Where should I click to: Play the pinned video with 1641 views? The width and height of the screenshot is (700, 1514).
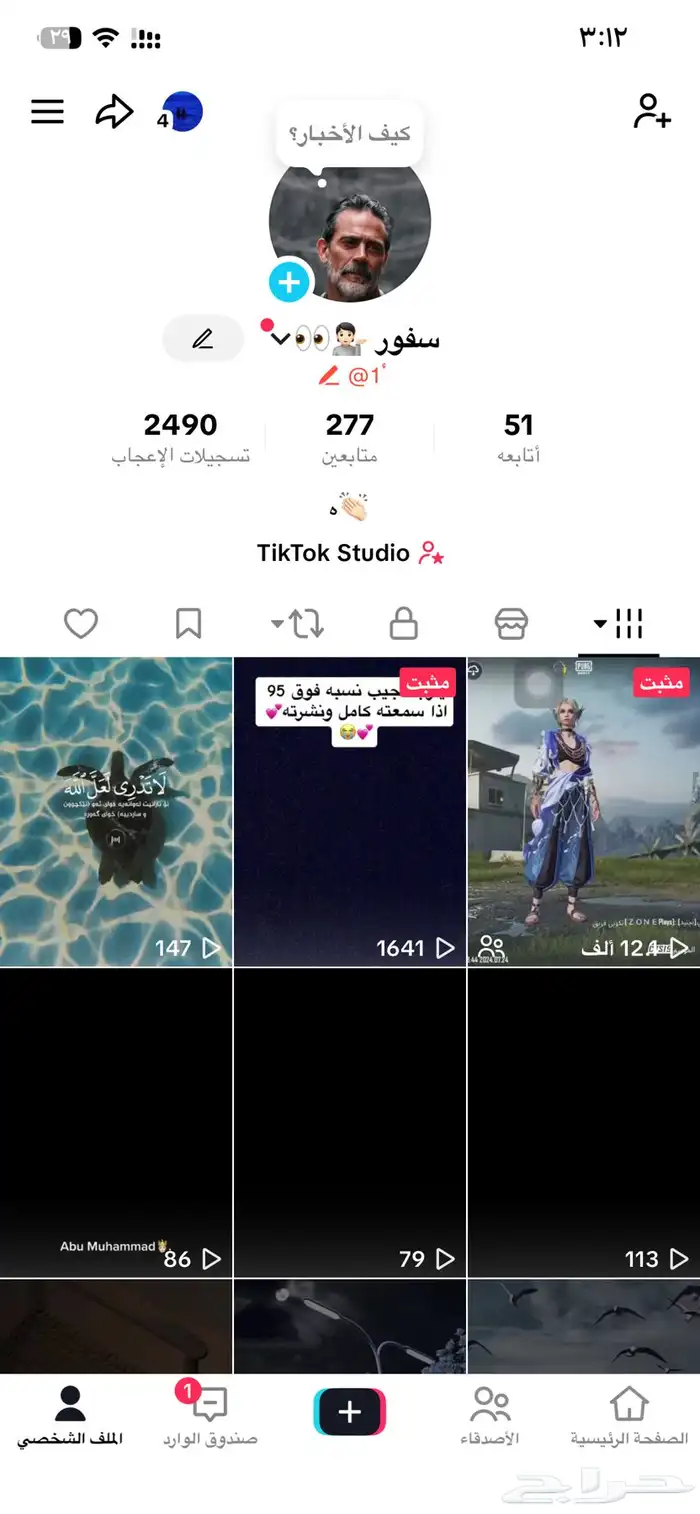coord(349,812)
